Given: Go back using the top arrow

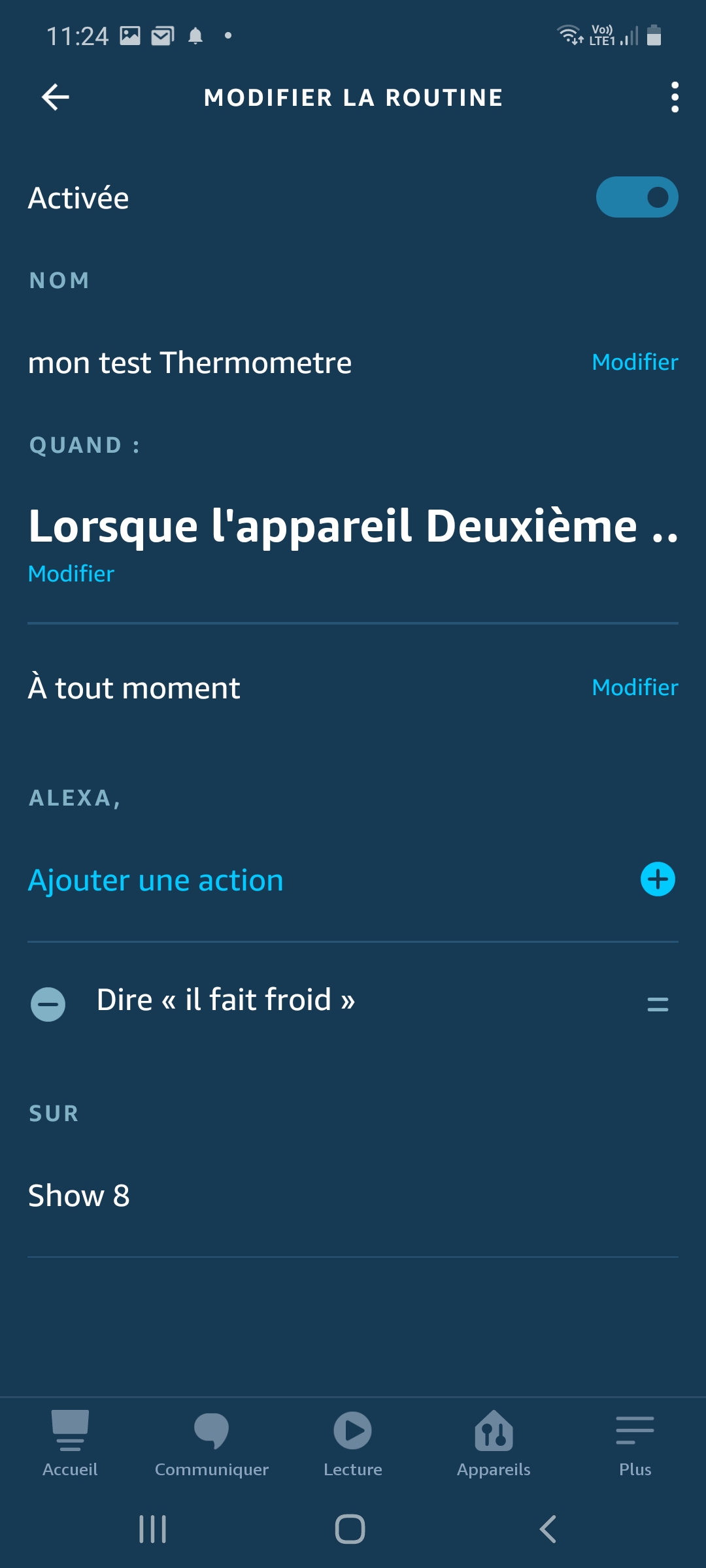Looking at the screenshot, I should 56,97.
